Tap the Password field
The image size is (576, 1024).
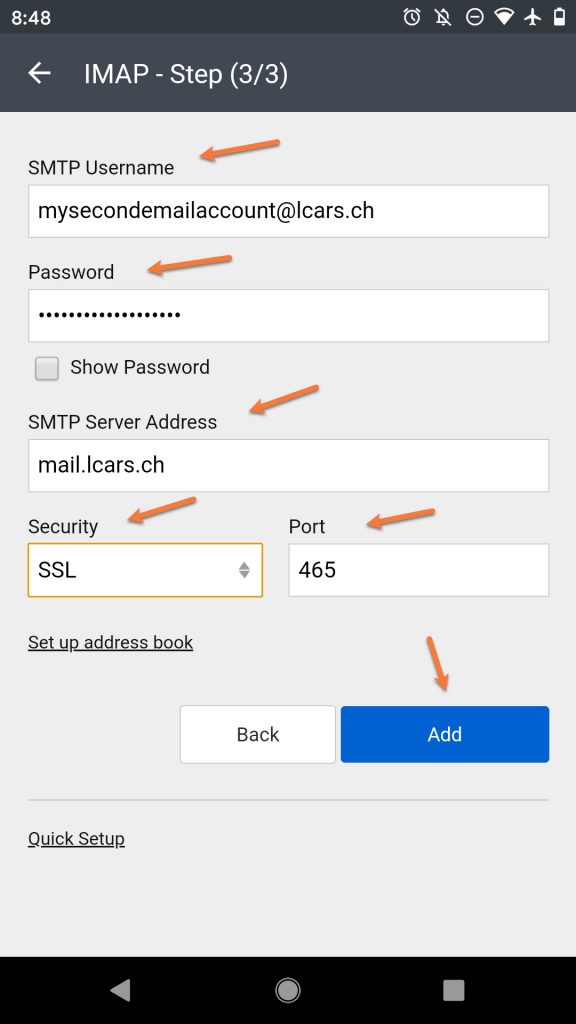coord(288,315)
